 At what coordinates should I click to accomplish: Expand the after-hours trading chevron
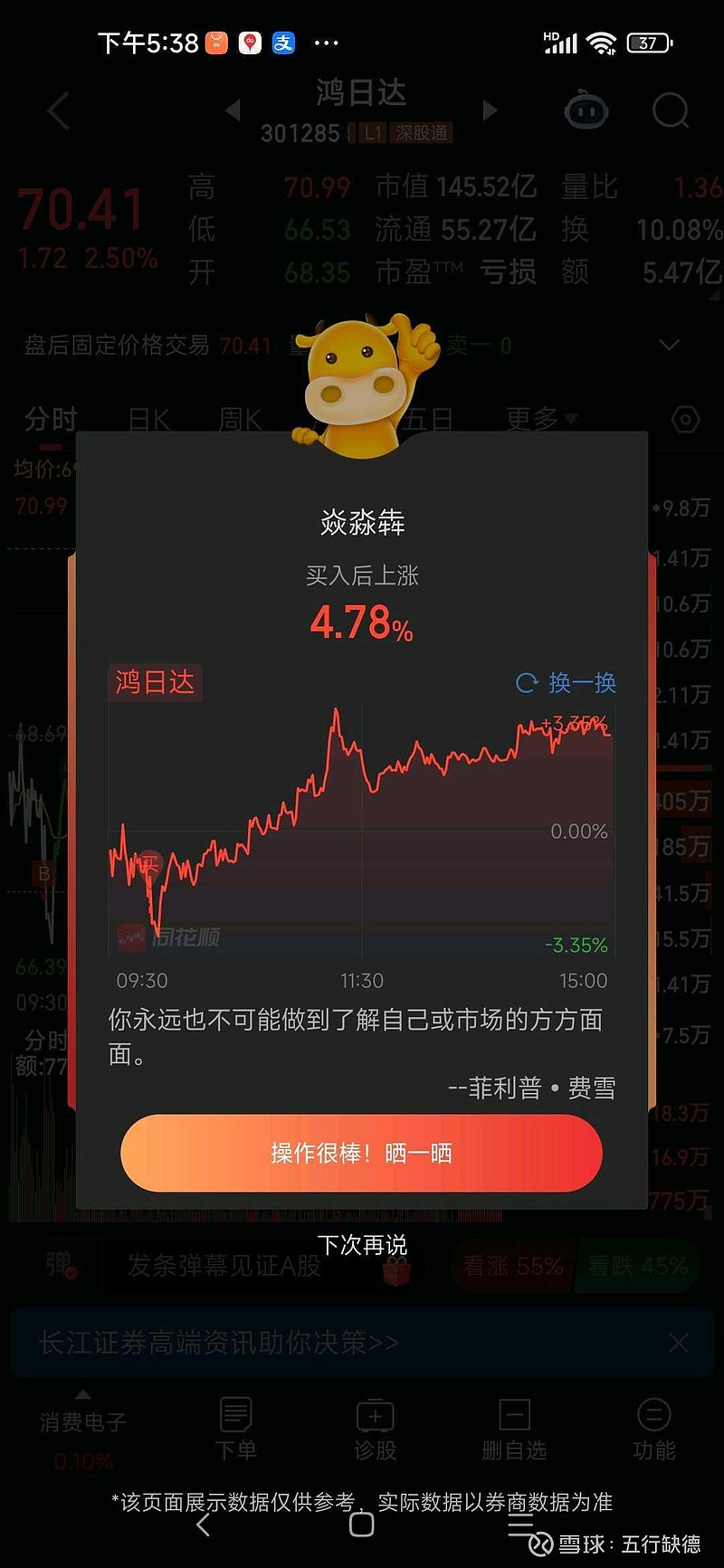[668, 346]
